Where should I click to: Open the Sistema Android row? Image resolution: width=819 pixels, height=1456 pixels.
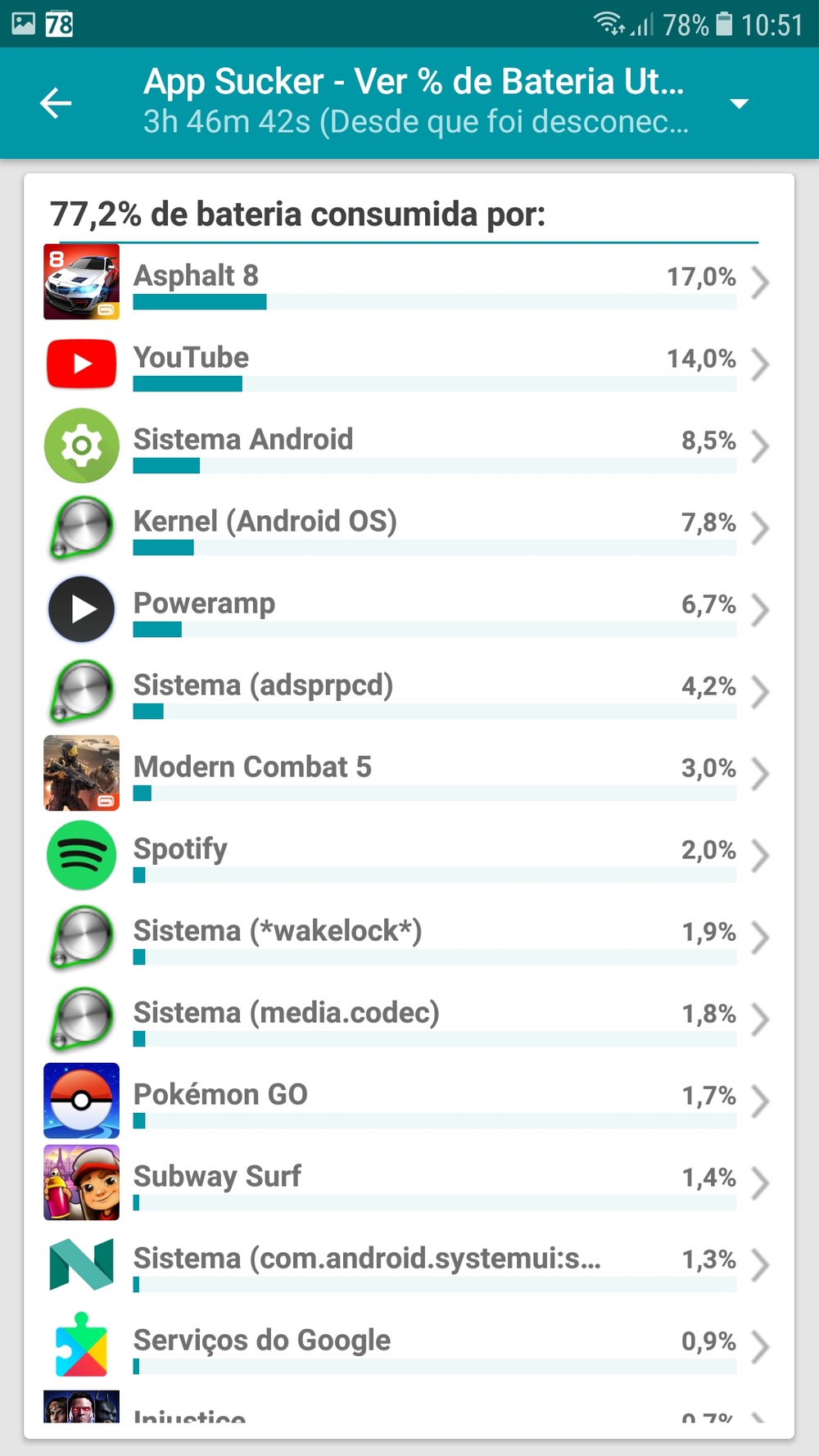tap(409, 445)
